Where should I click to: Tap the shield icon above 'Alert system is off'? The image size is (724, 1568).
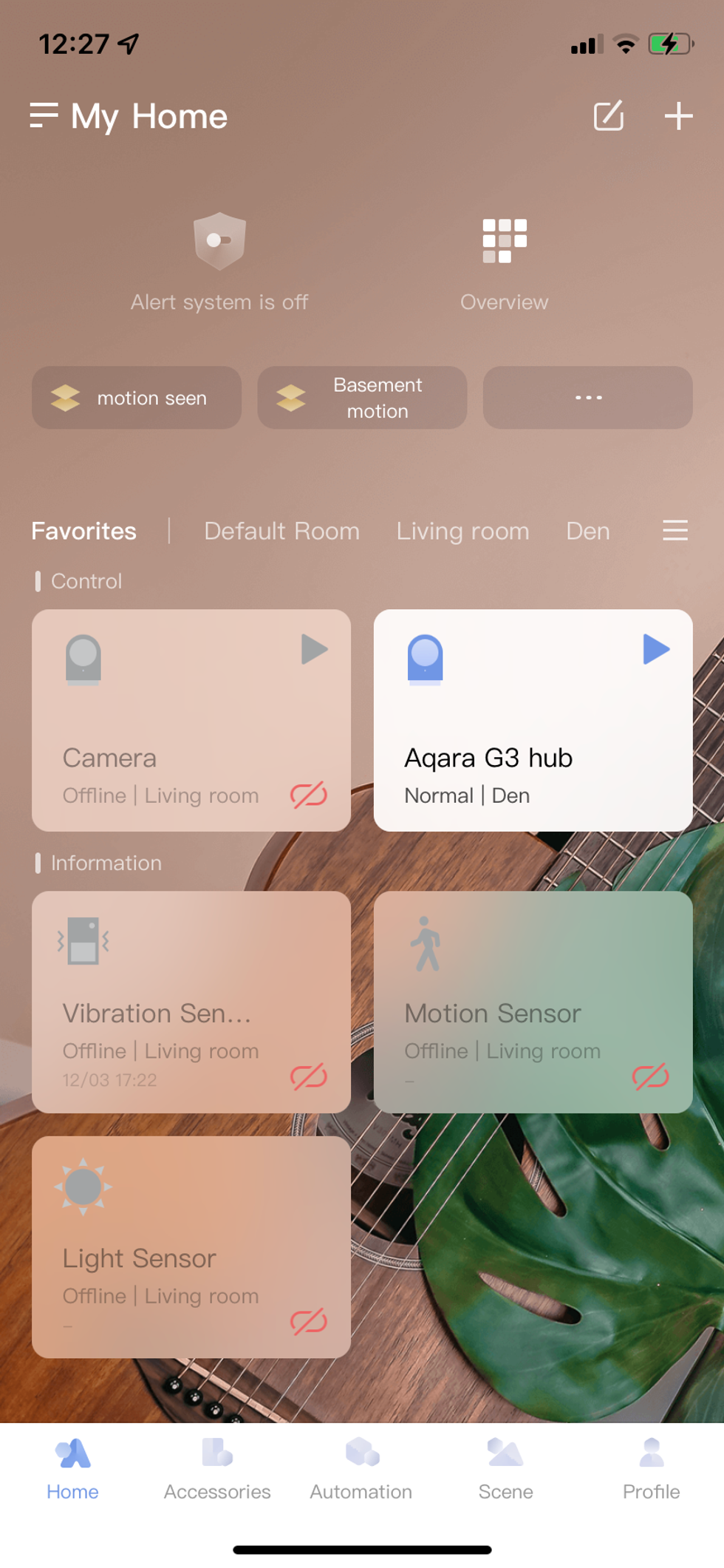pos(219,240)
